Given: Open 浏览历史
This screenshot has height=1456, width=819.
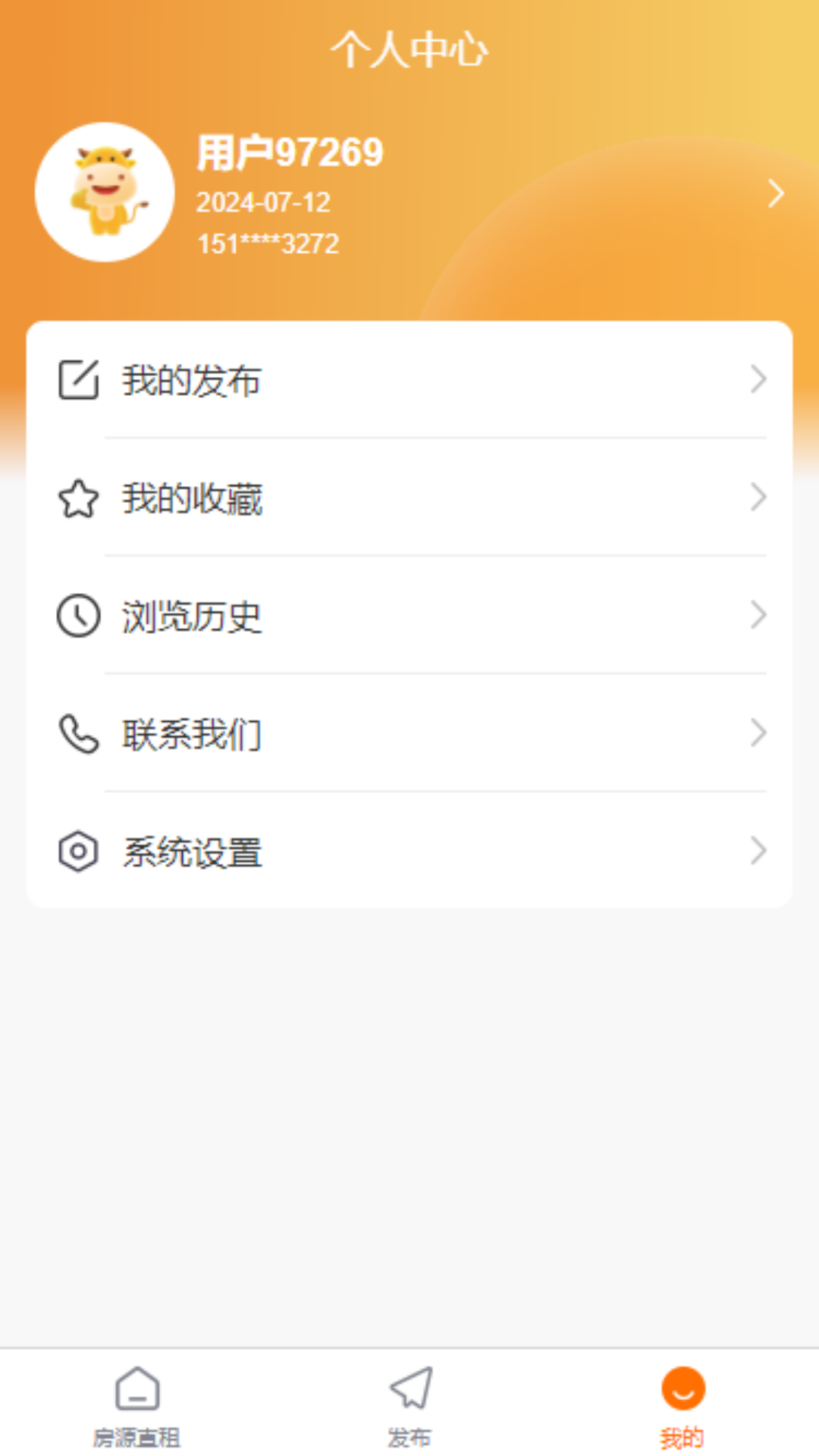Looking at the screenshot, I should click(409, 616).
